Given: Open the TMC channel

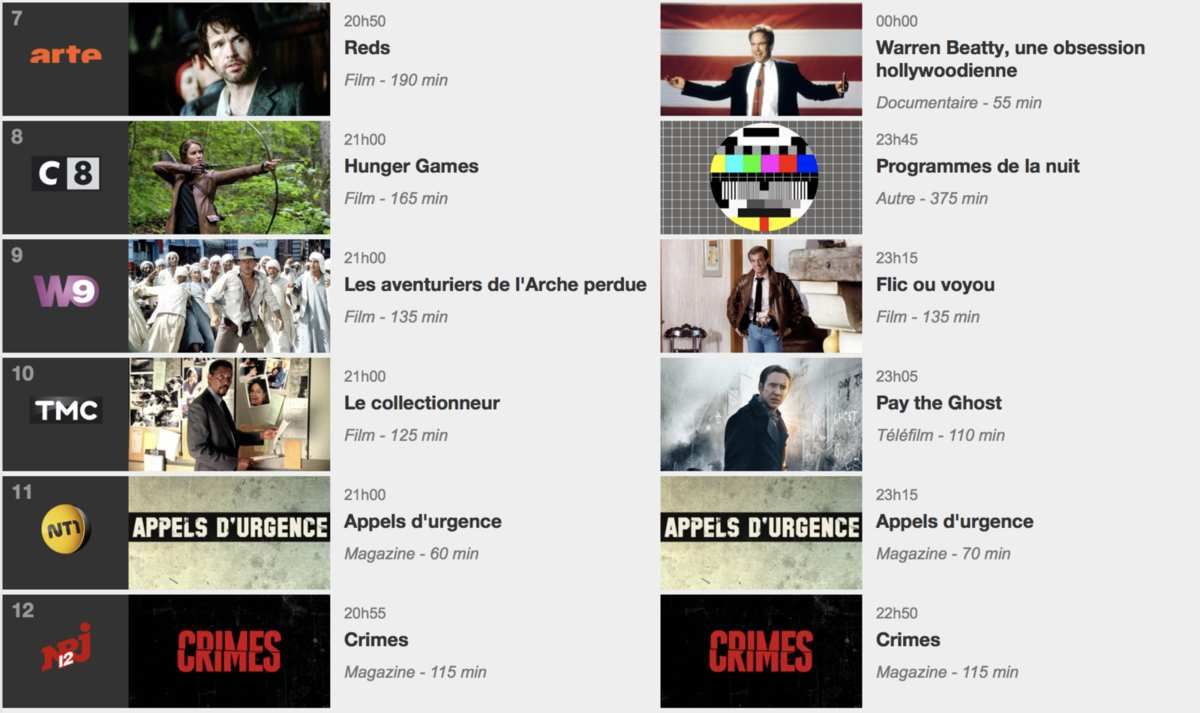Looking at the screenshot, I should tap(65, 410).
